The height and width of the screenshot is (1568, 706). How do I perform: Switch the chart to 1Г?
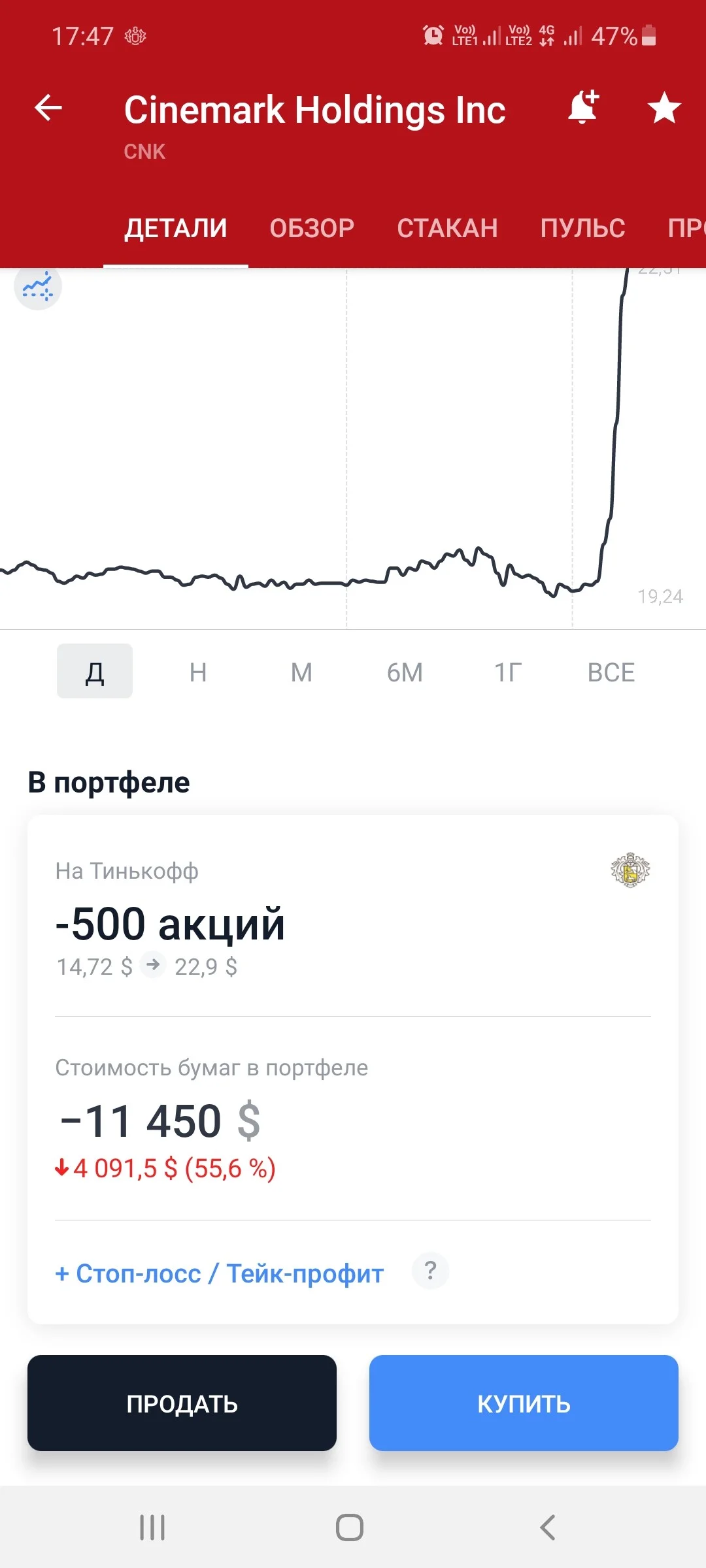tap(508, 672)
